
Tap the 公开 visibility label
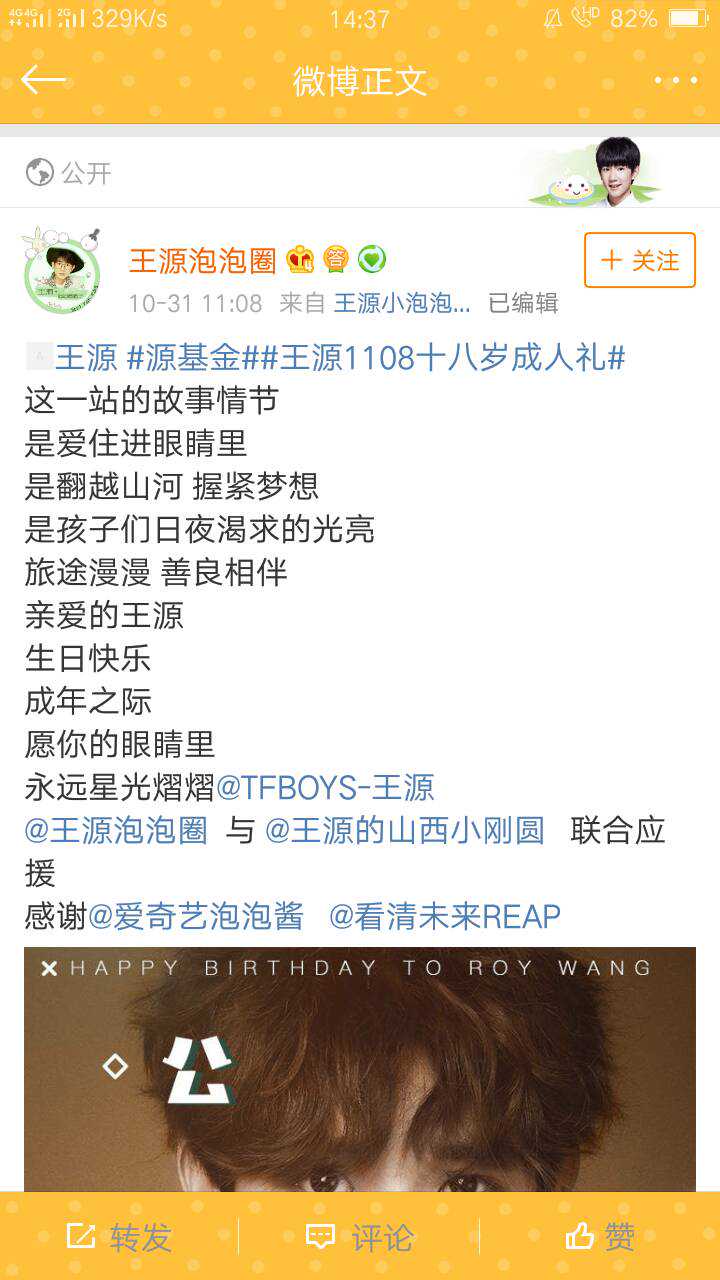pyautogui.click(x=68, y=173)
